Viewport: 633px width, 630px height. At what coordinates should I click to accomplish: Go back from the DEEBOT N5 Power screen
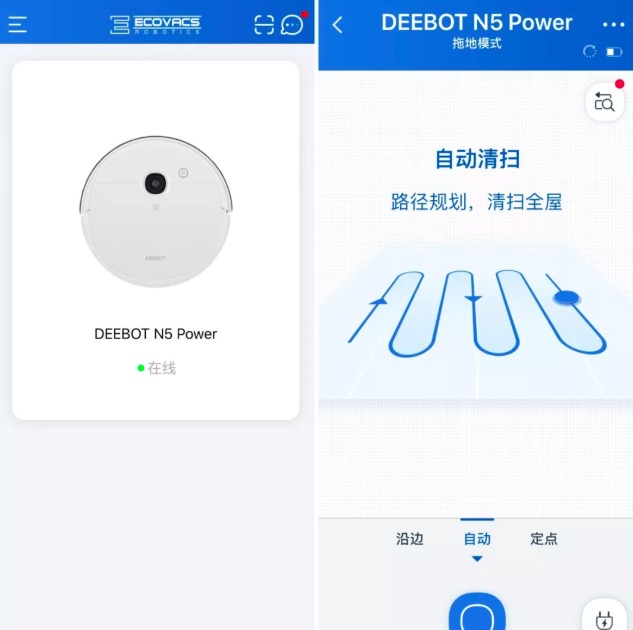pos(338,25)
